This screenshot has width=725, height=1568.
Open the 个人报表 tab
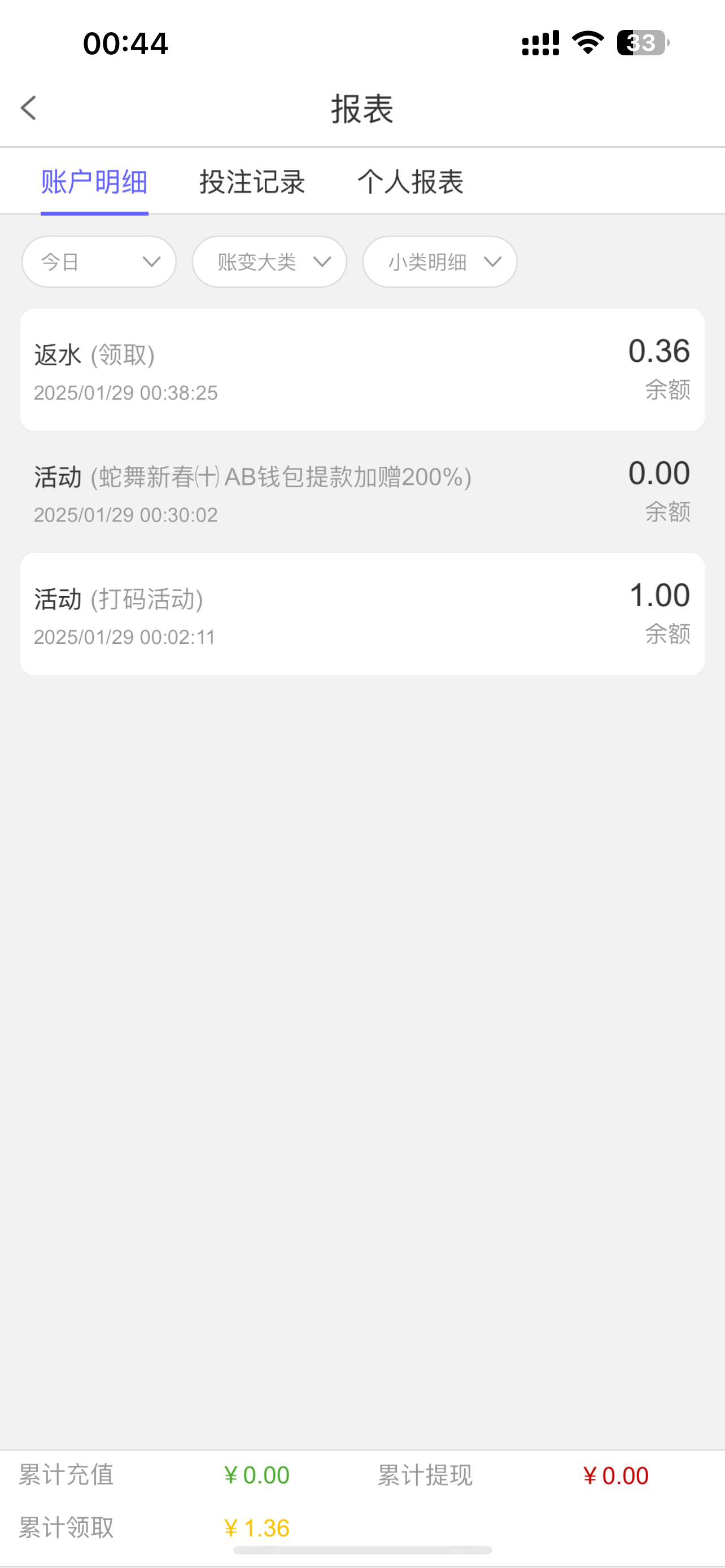(x=410, y=182)
